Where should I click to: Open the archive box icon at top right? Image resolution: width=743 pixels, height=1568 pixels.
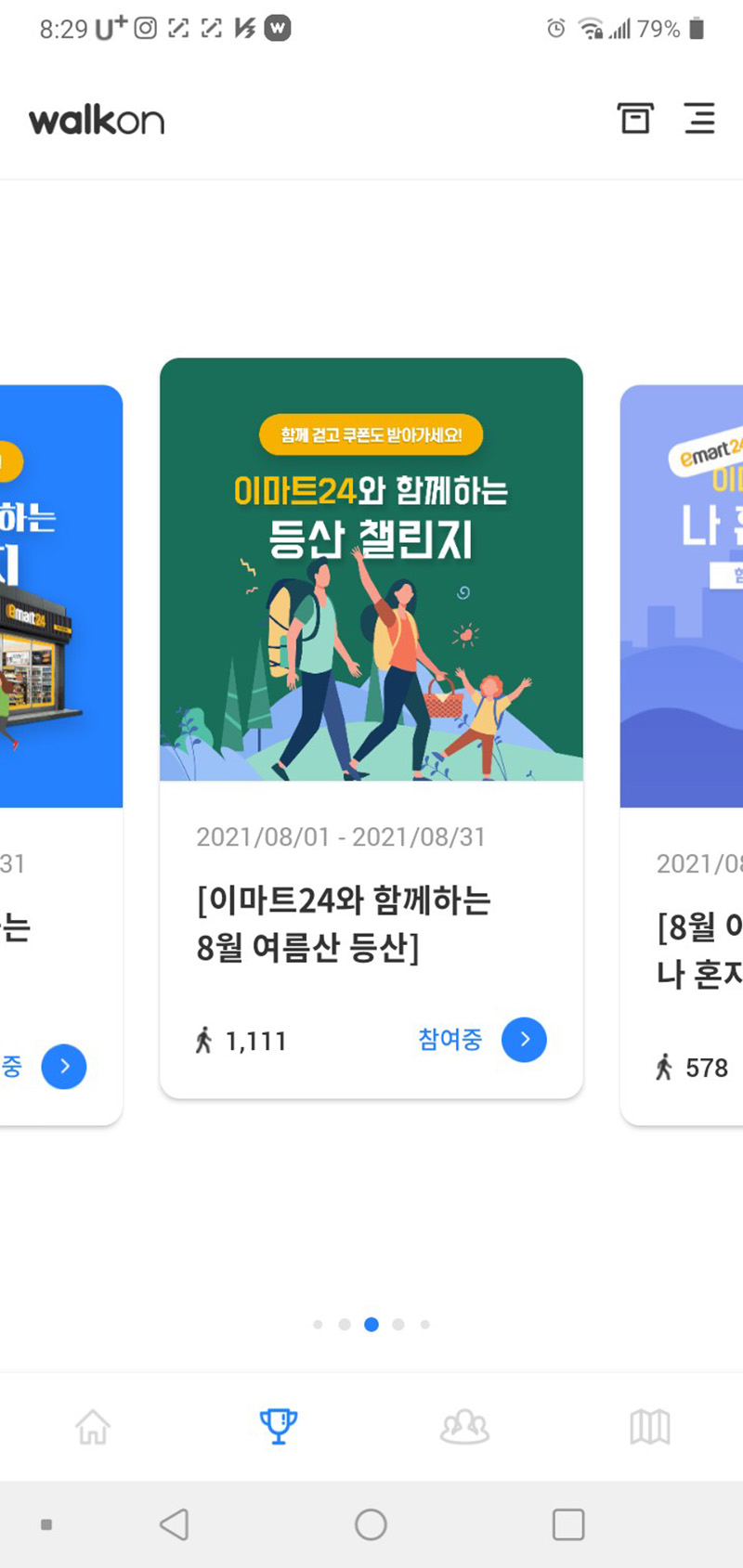[x=635, y=119]
